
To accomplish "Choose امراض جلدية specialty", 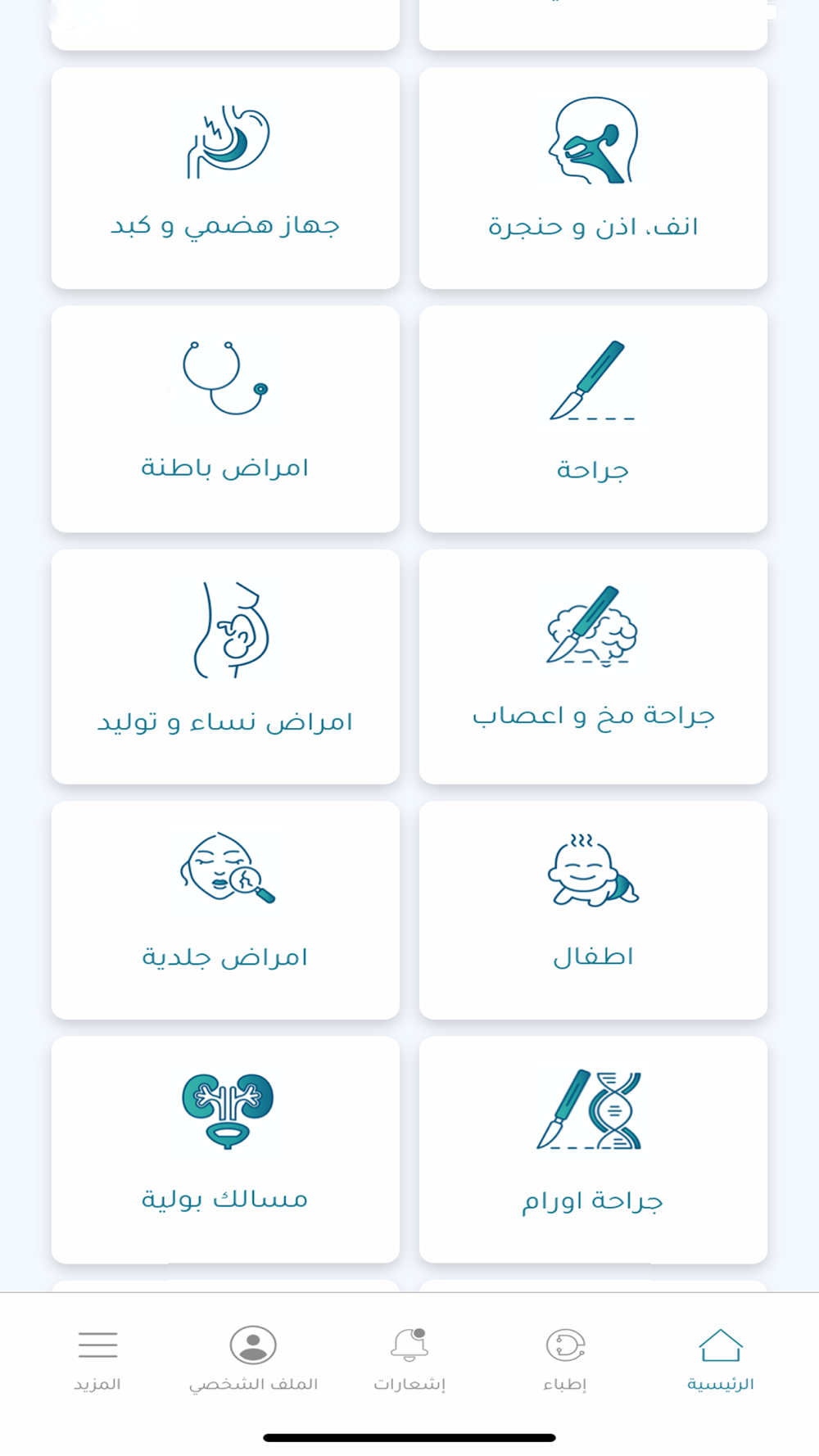I will coord(225,910).
